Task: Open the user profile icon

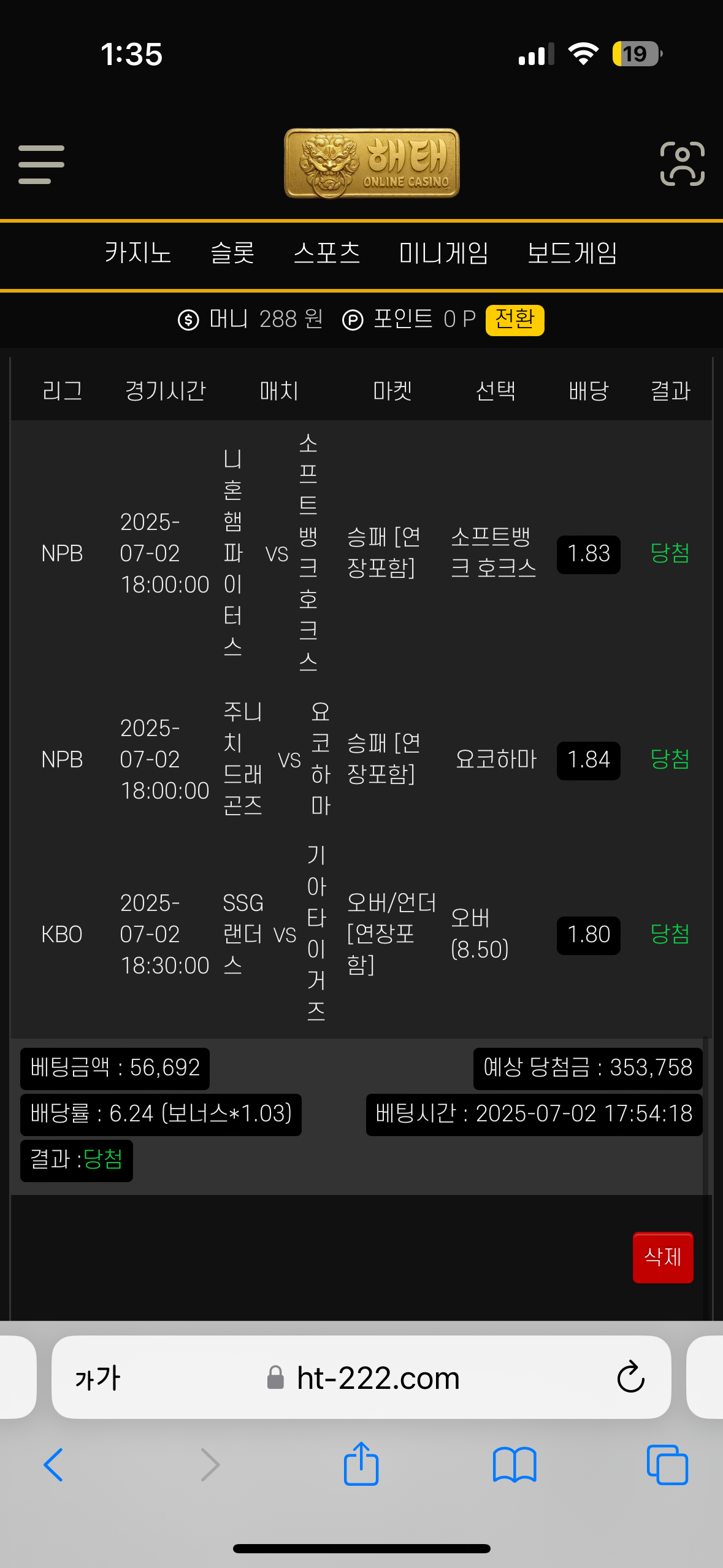Action: (682, 164)
